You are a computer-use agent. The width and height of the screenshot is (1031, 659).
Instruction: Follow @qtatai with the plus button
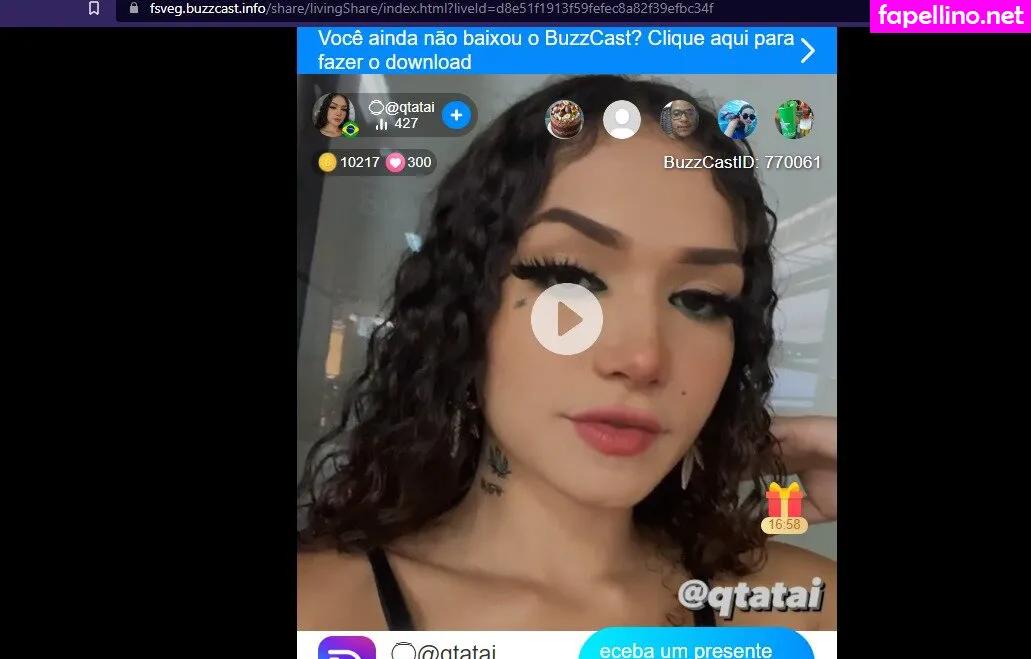[456, 115]
